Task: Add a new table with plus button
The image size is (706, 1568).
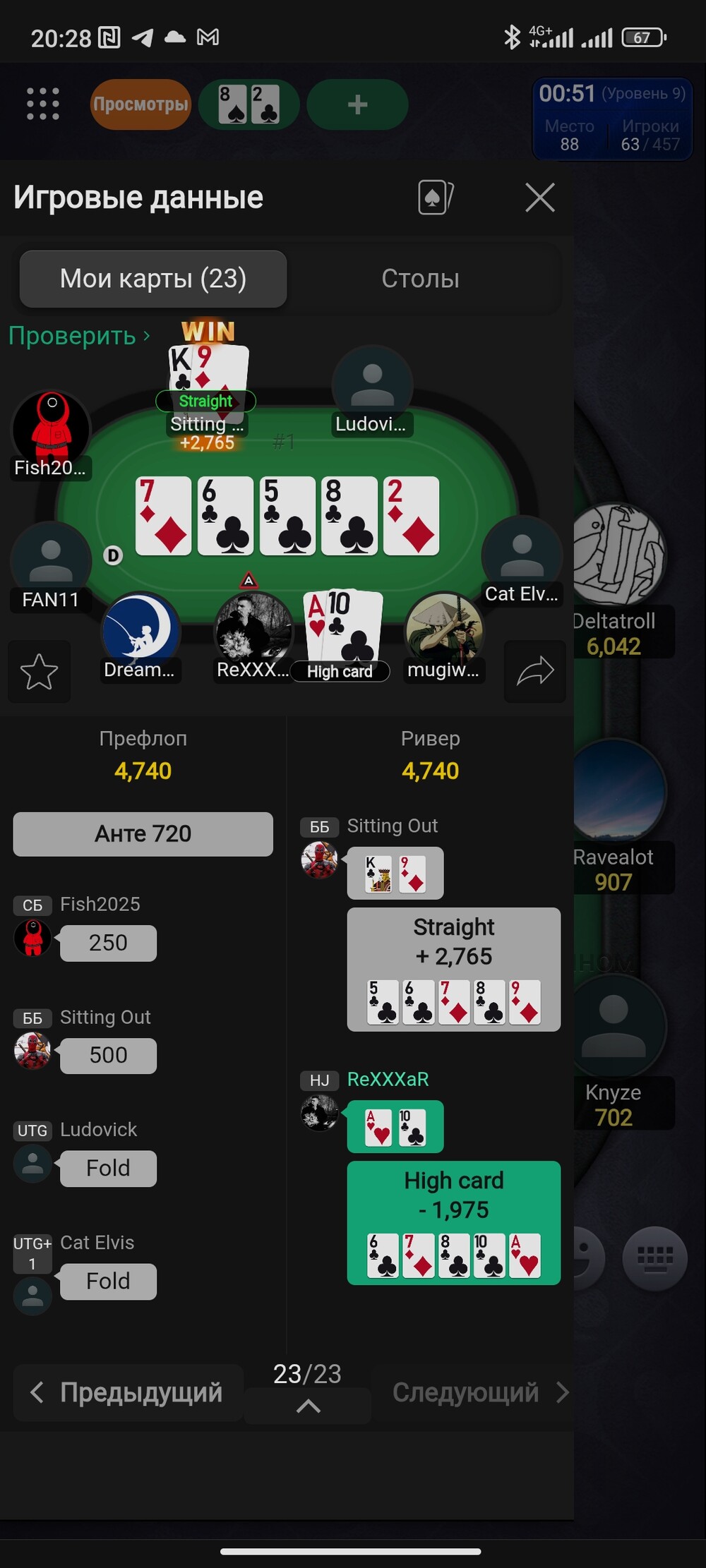Action: (x=357, y=104)
